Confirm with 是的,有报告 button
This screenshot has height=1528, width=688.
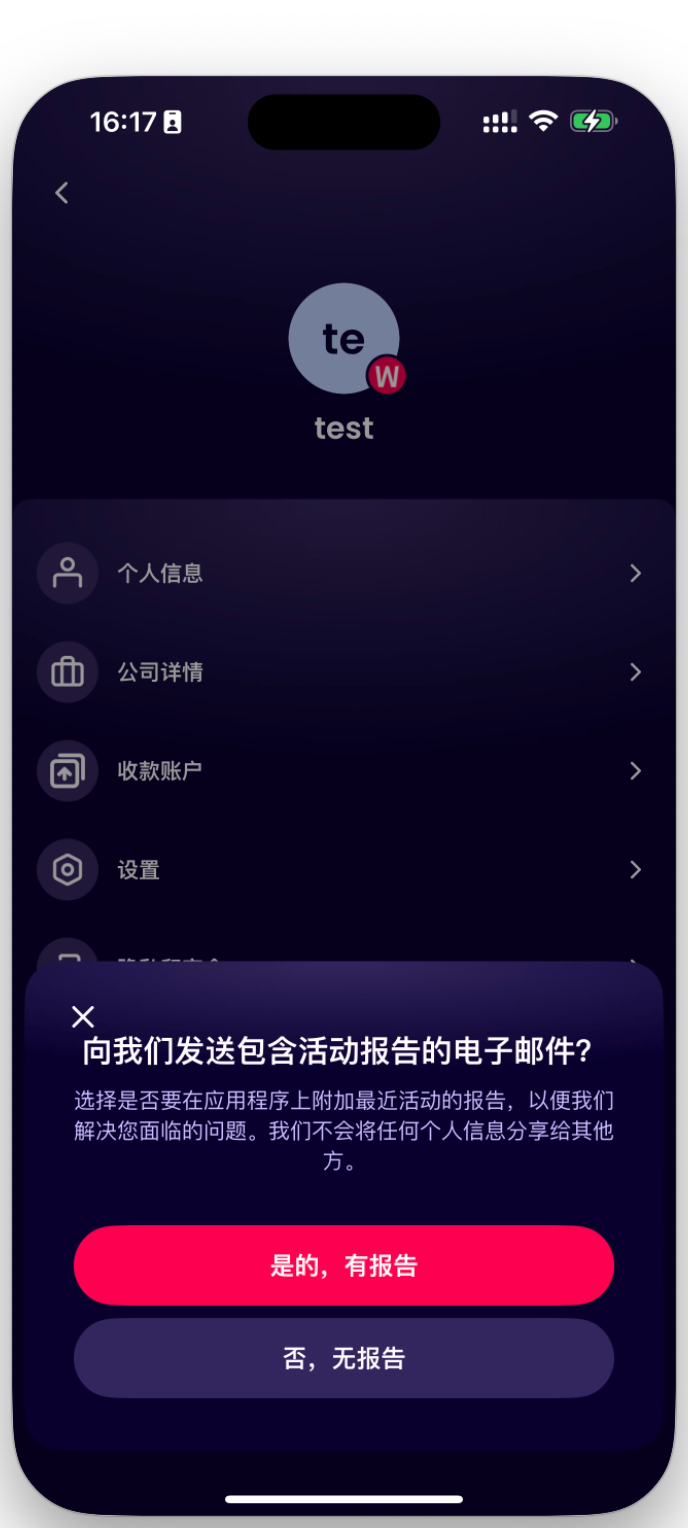pyautogui.click(x=343, y=1265)
